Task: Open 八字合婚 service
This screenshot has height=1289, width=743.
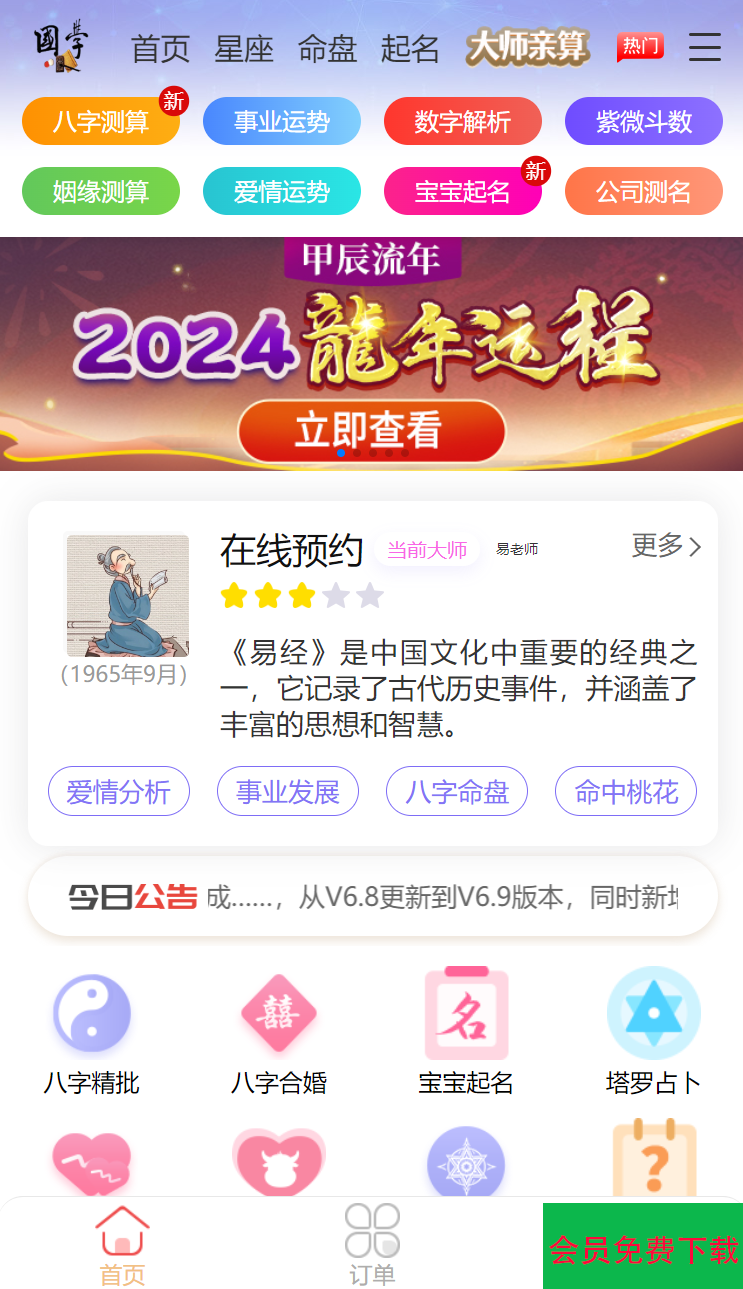Action: coord(279,1030)
